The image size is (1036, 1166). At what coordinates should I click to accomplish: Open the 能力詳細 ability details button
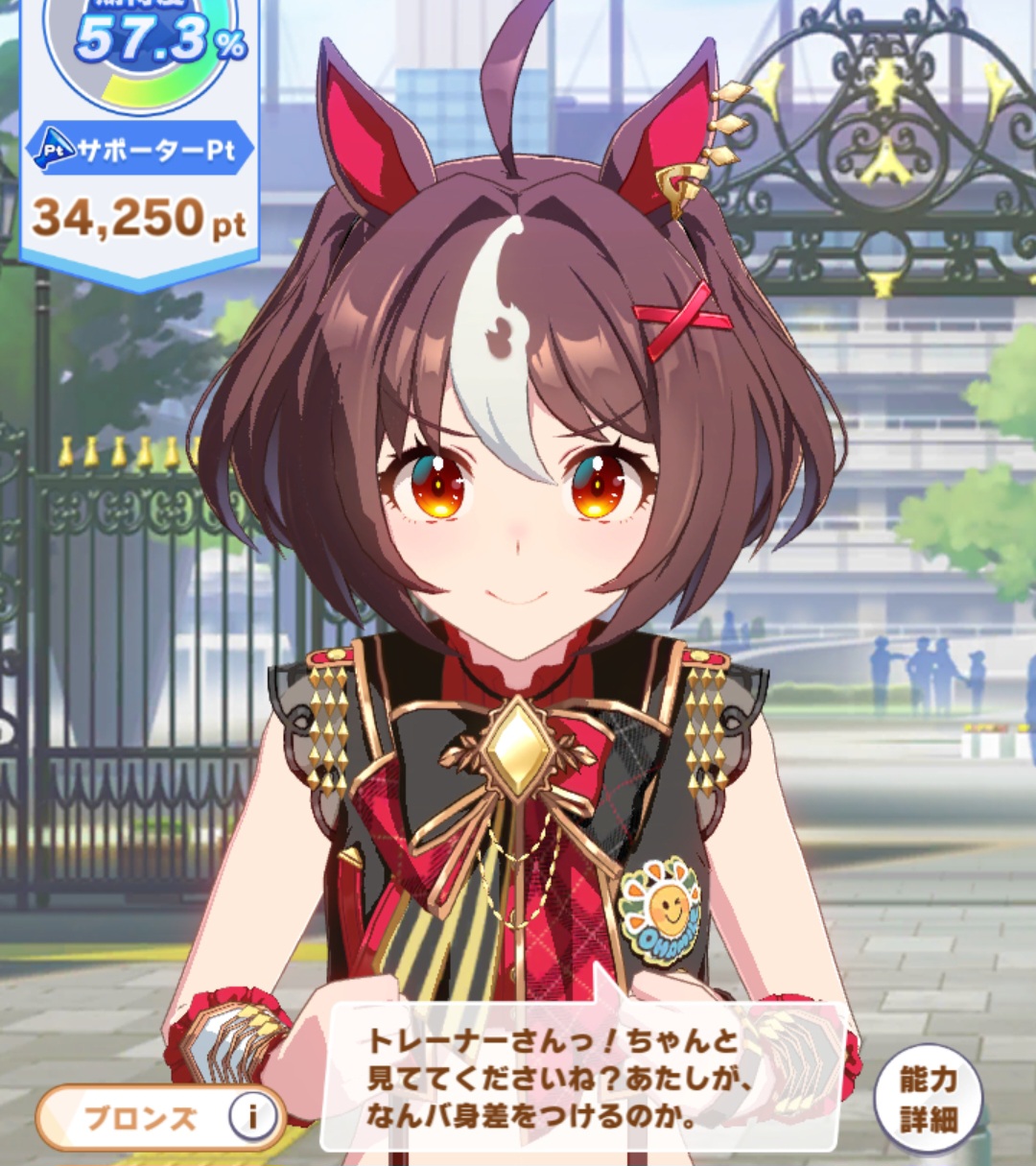tap(928, 1100)
